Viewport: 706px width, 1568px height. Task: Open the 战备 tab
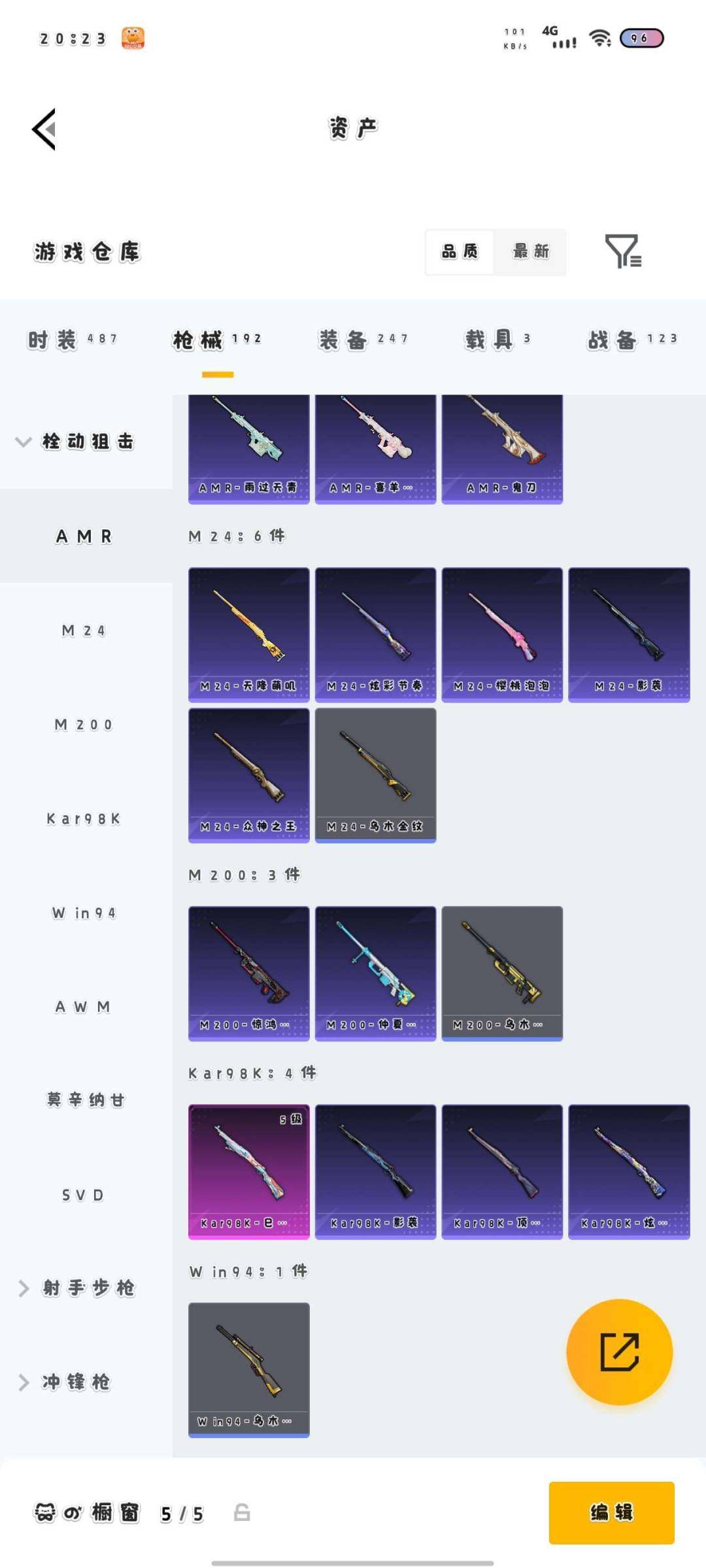(x=631, y=339)
